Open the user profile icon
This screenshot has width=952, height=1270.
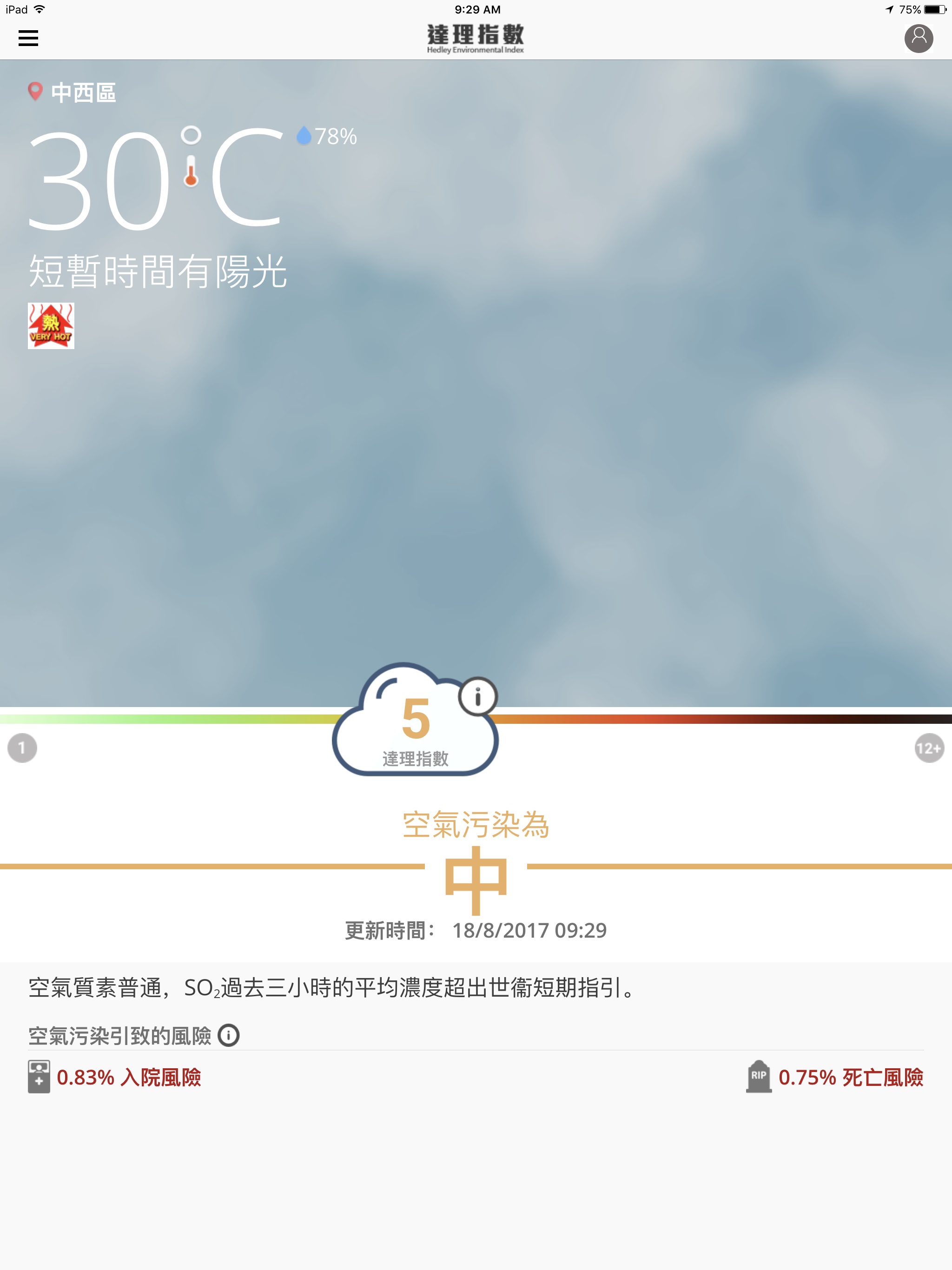(x=918, y=39)
